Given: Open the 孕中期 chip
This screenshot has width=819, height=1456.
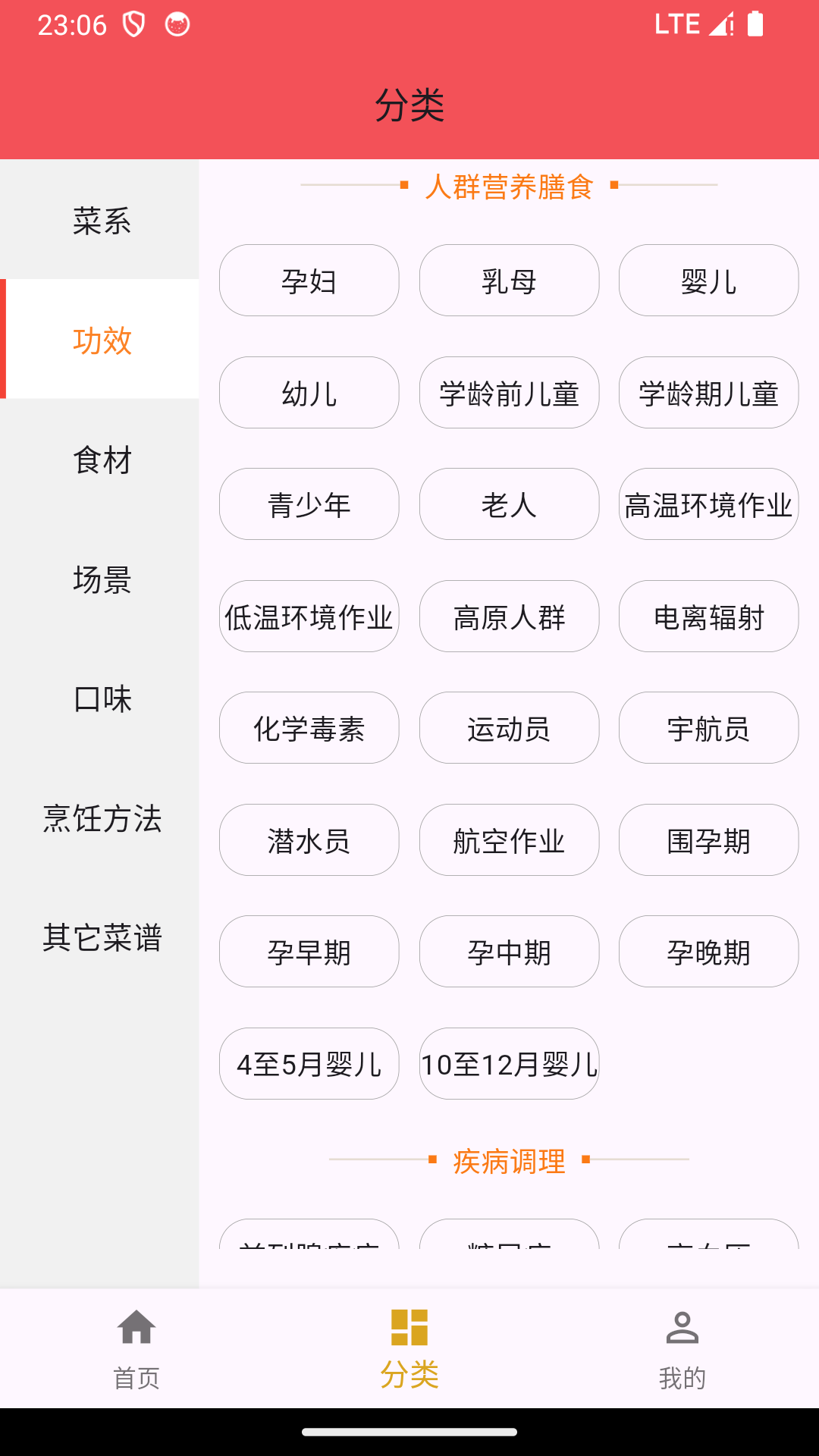Looking at the screenshot, I should tap(509, 952).
